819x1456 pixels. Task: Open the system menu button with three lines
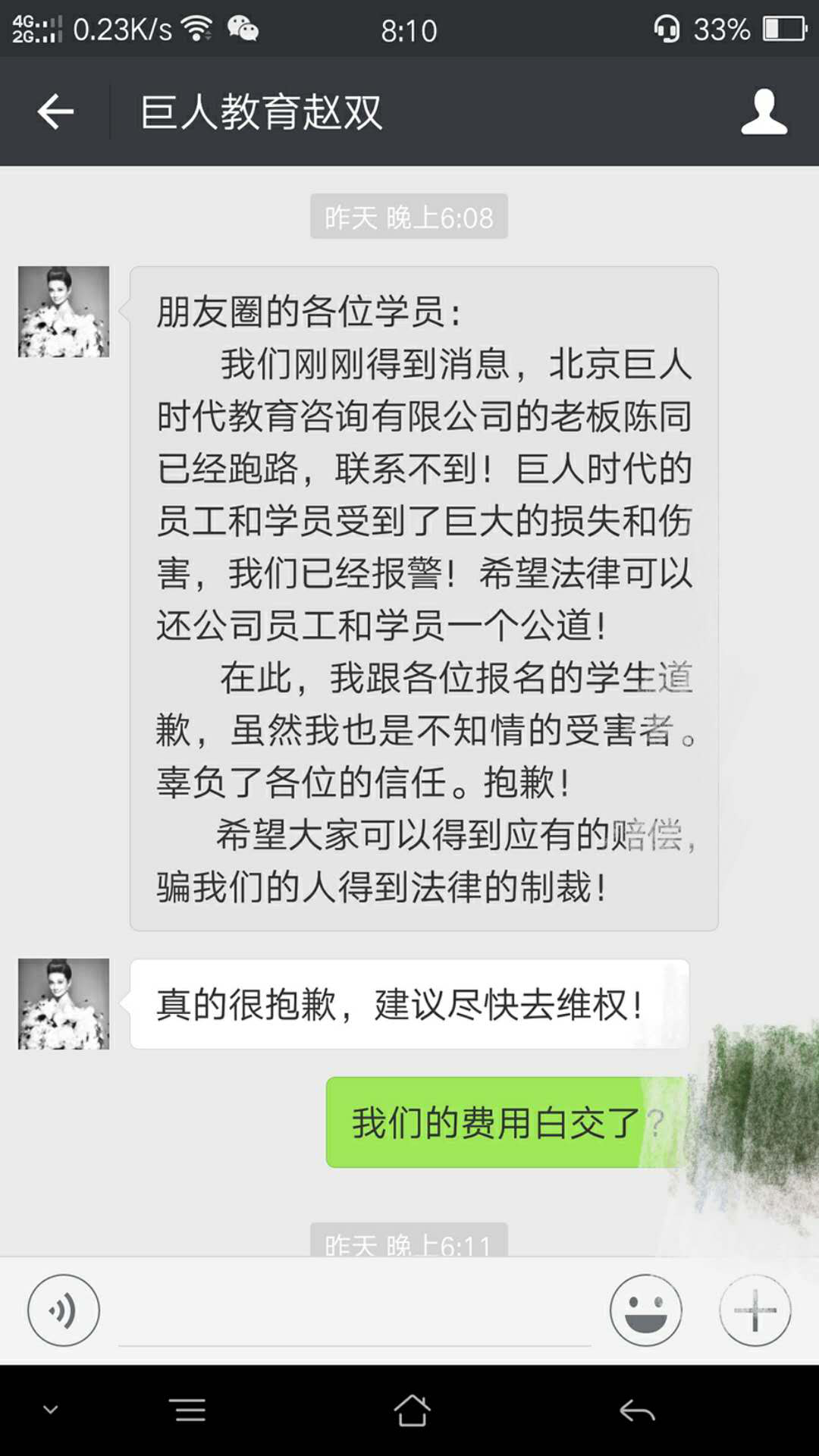190,1410
